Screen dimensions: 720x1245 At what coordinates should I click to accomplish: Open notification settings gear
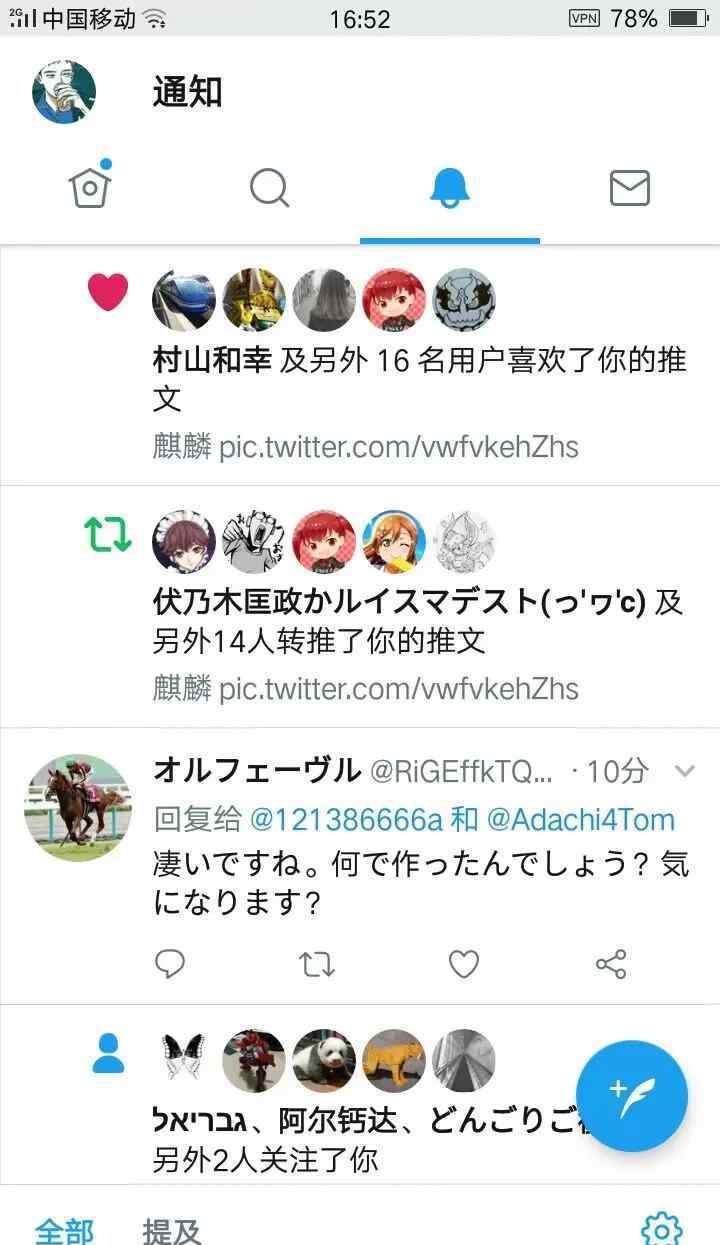coord(661,1230)
